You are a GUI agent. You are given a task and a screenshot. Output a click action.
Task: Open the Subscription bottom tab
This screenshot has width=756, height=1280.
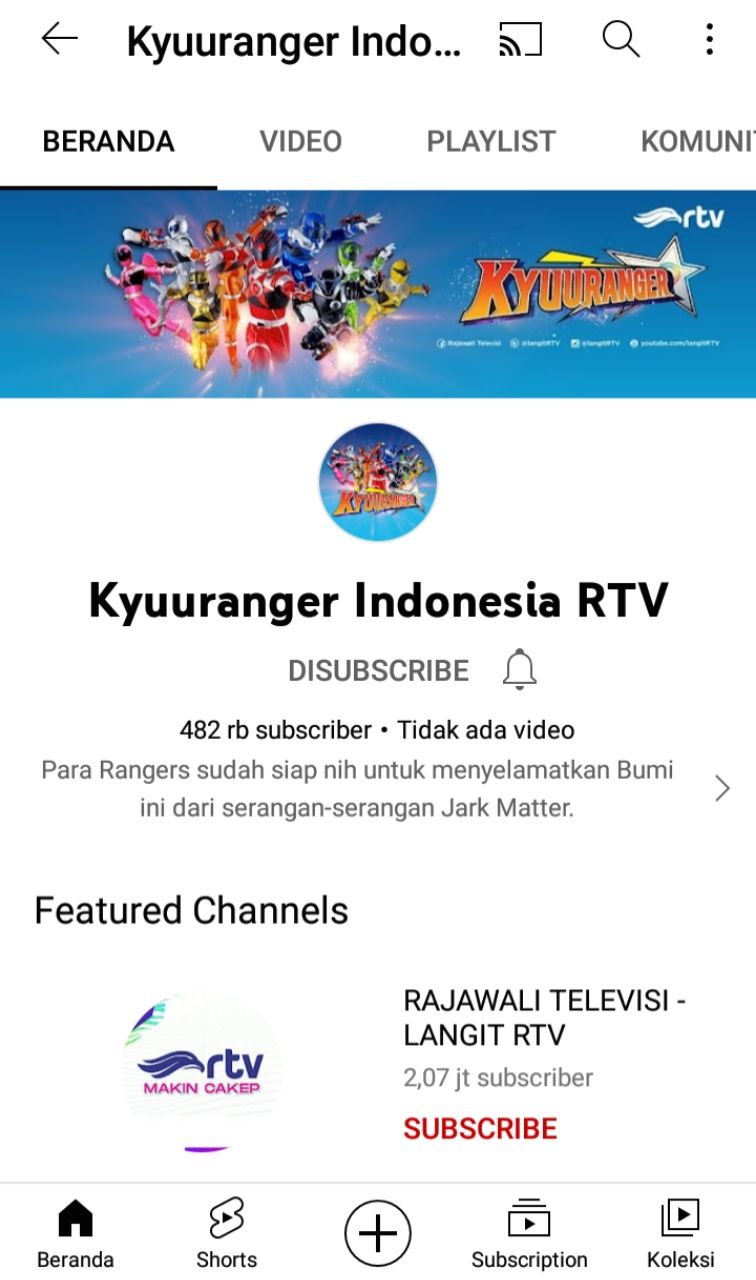[529, 1234]
